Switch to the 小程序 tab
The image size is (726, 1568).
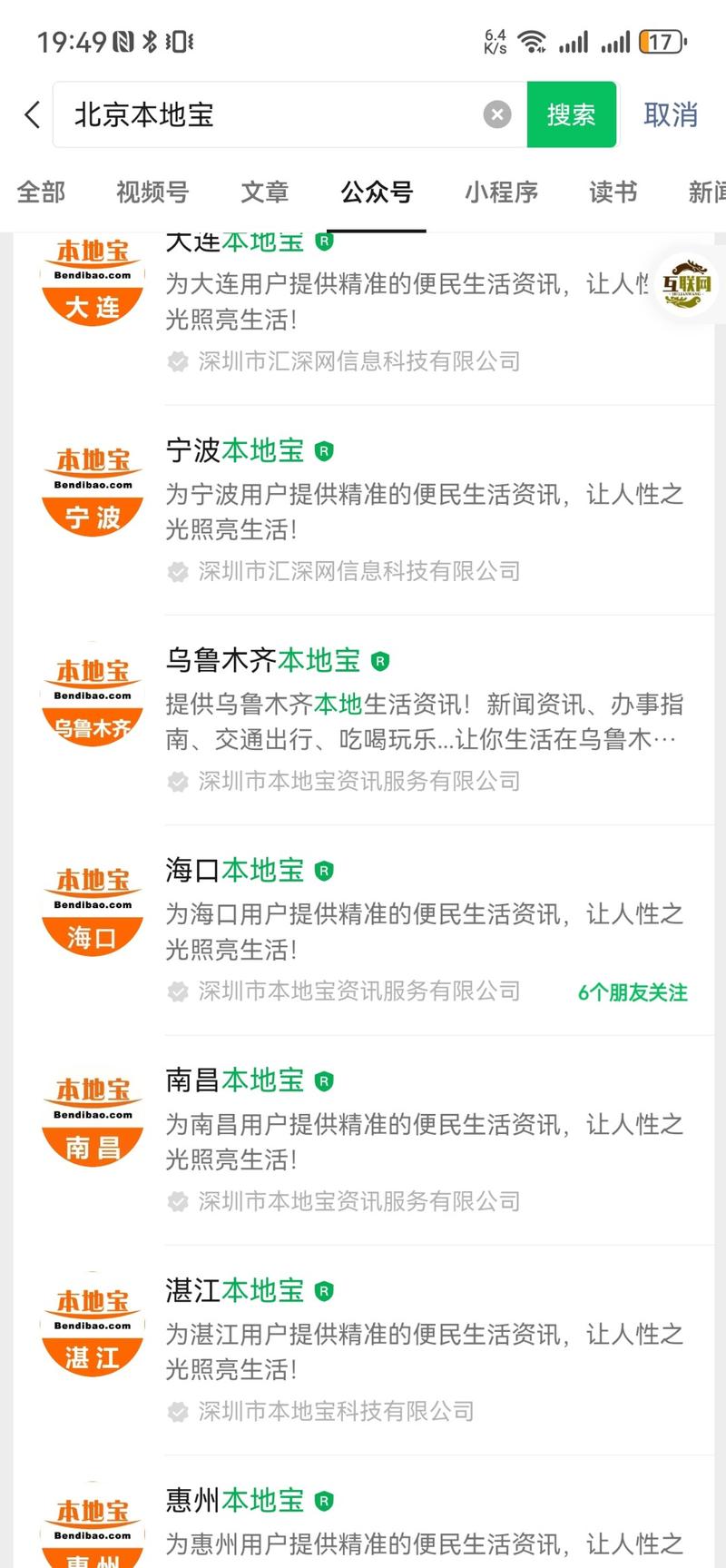(501, 192)
